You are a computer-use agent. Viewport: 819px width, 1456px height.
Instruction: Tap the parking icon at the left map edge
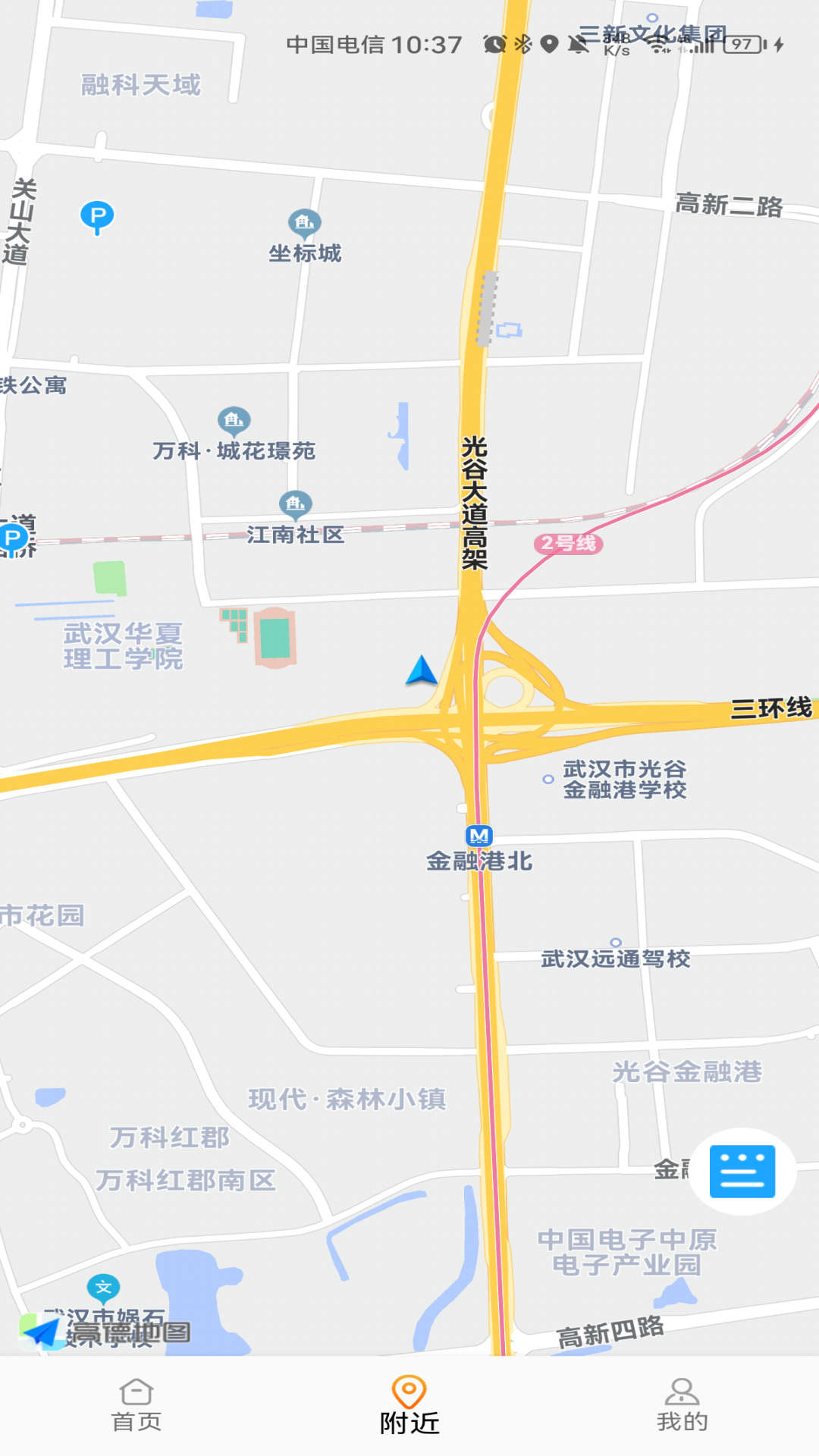click(x=12, y=536)
